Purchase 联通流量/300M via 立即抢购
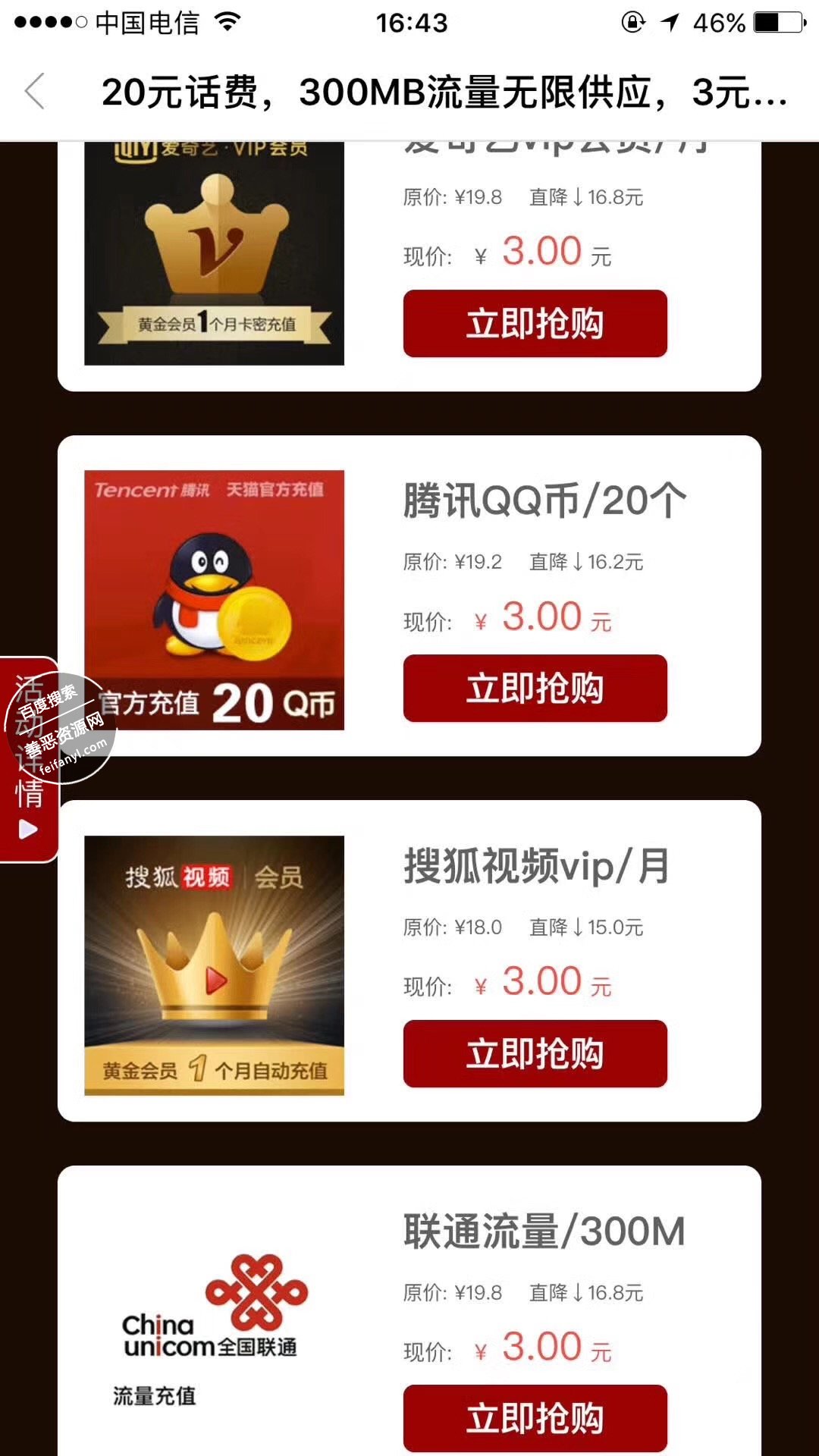 click(535, 1418)
